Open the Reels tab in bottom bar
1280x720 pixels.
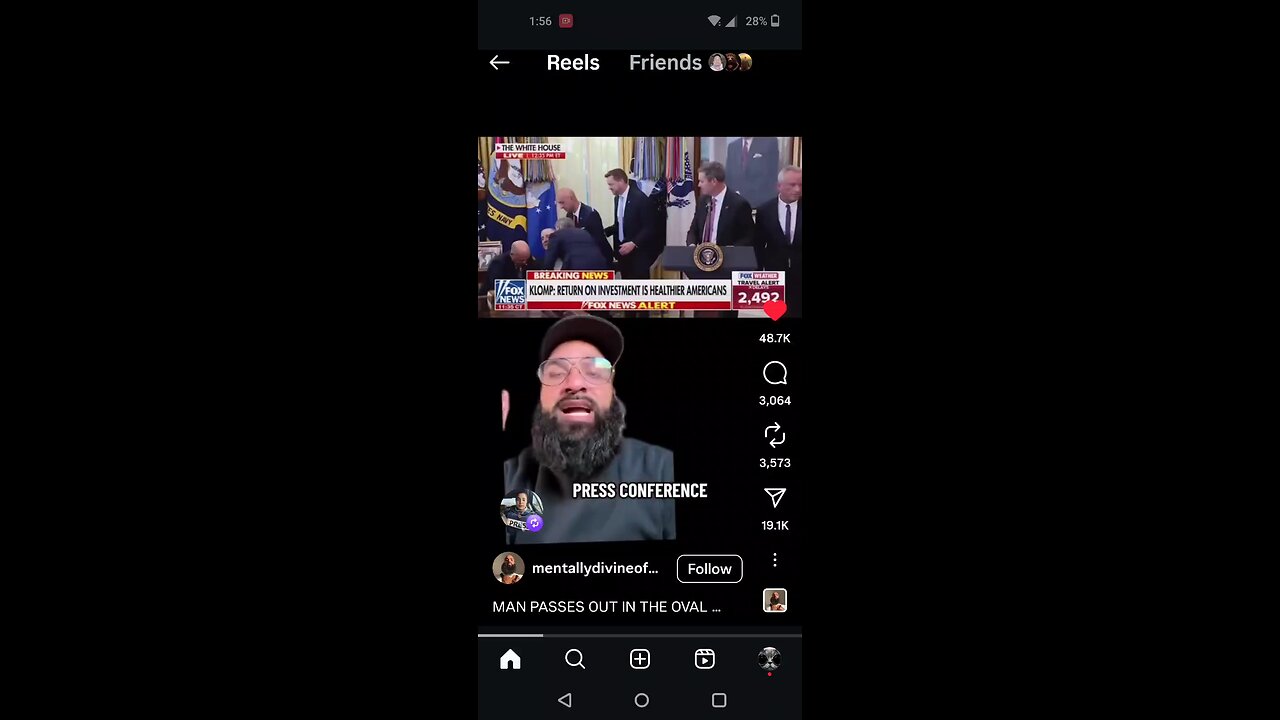(705, 659)
